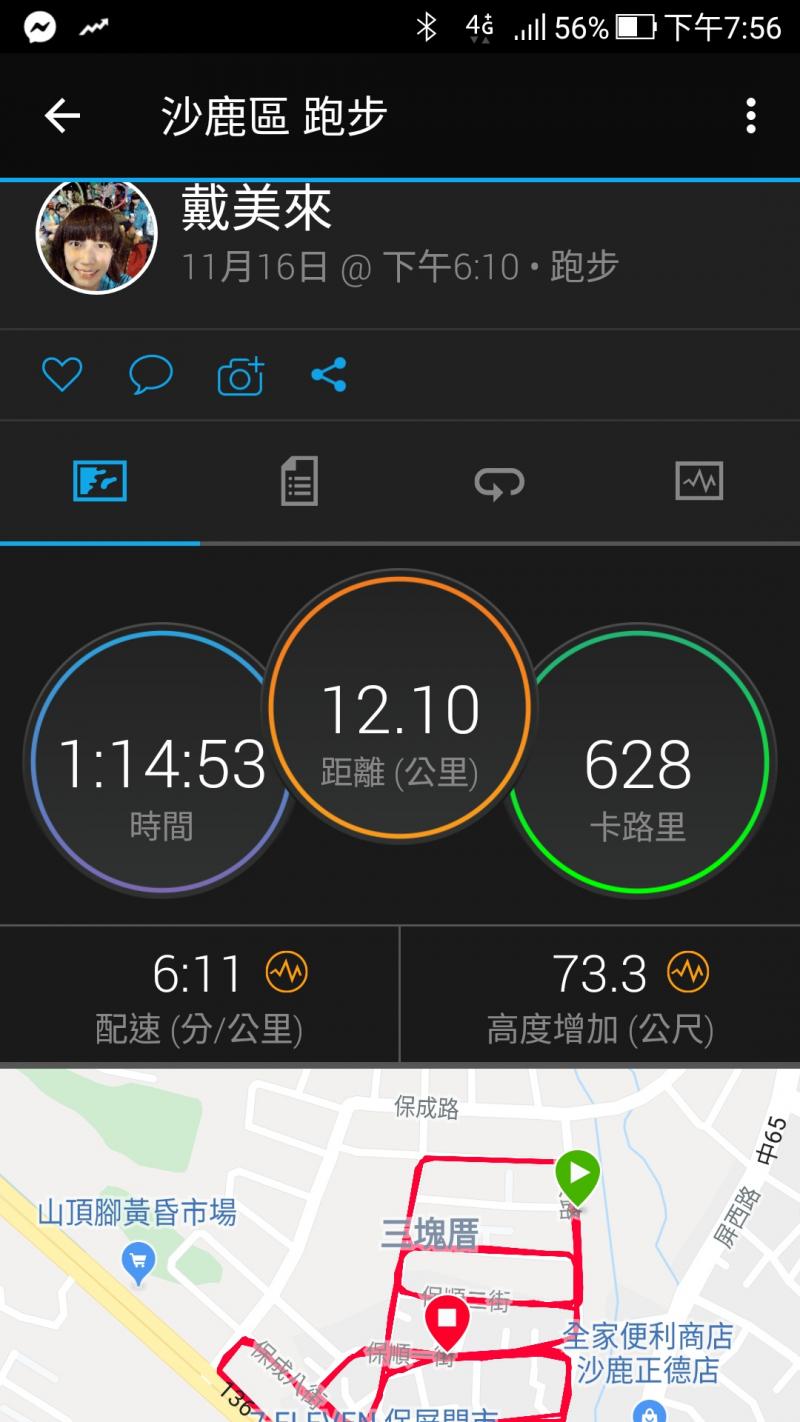Open the three-dot overflow menu

[x=751, y=117]
